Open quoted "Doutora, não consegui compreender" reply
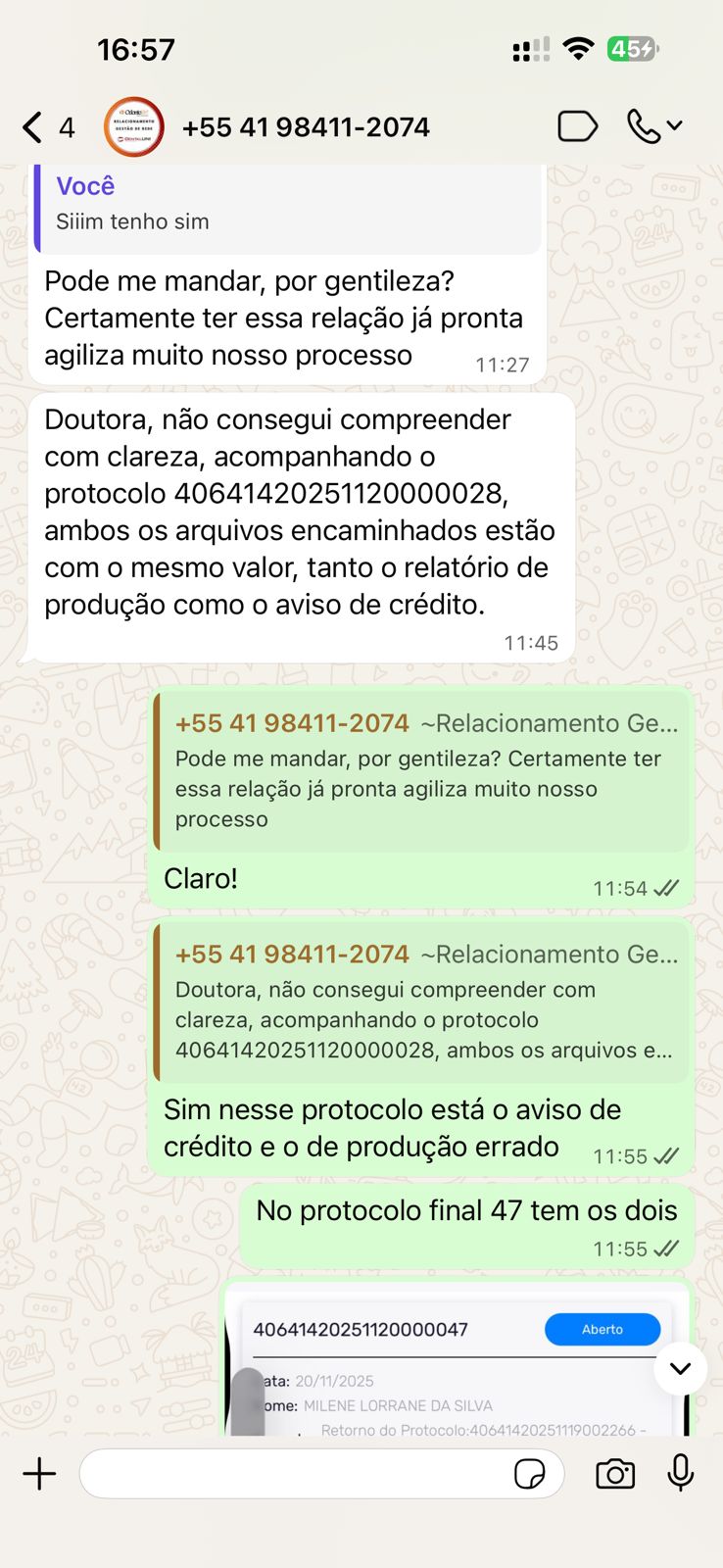 click(421, 1002)
